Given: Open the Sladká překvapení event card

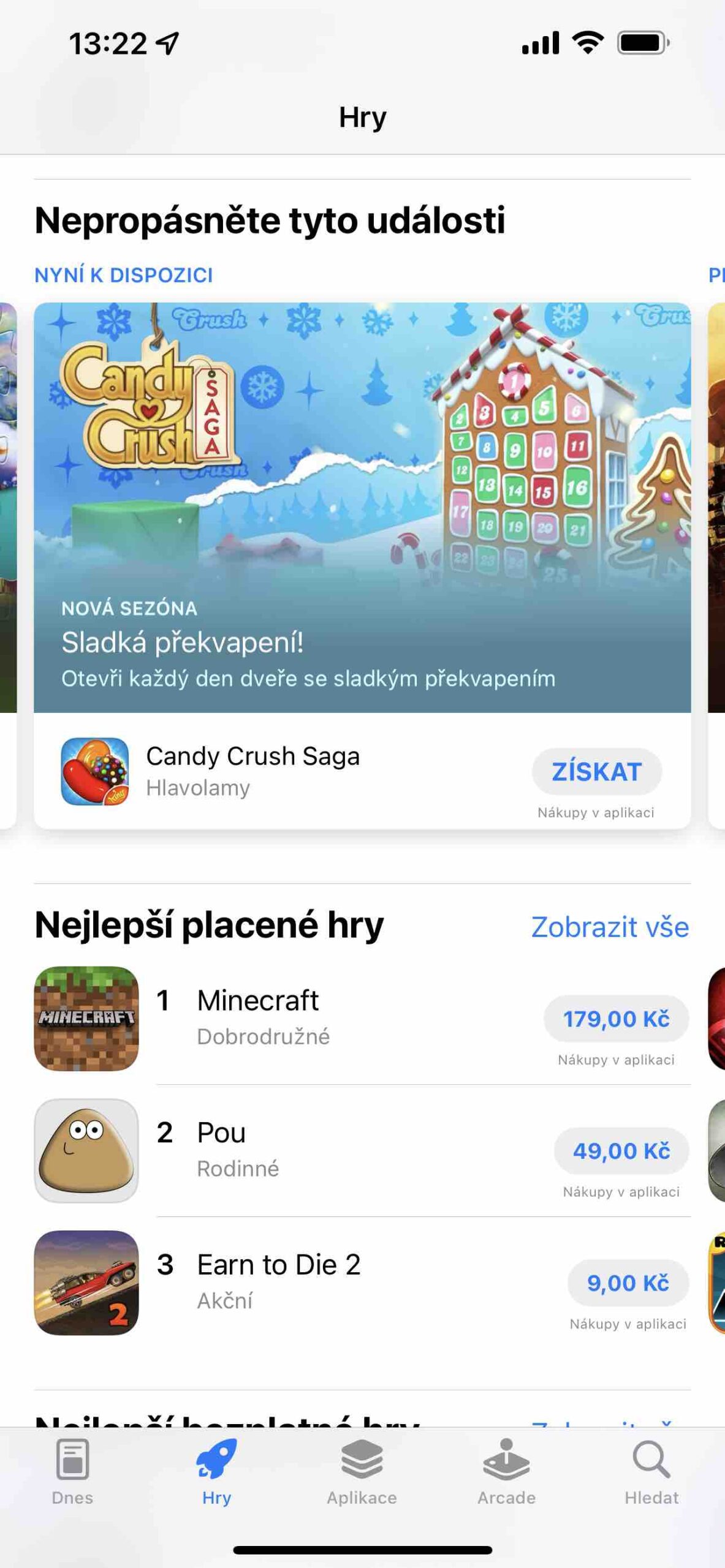Looking at the screenshot, I should [362, 508].
